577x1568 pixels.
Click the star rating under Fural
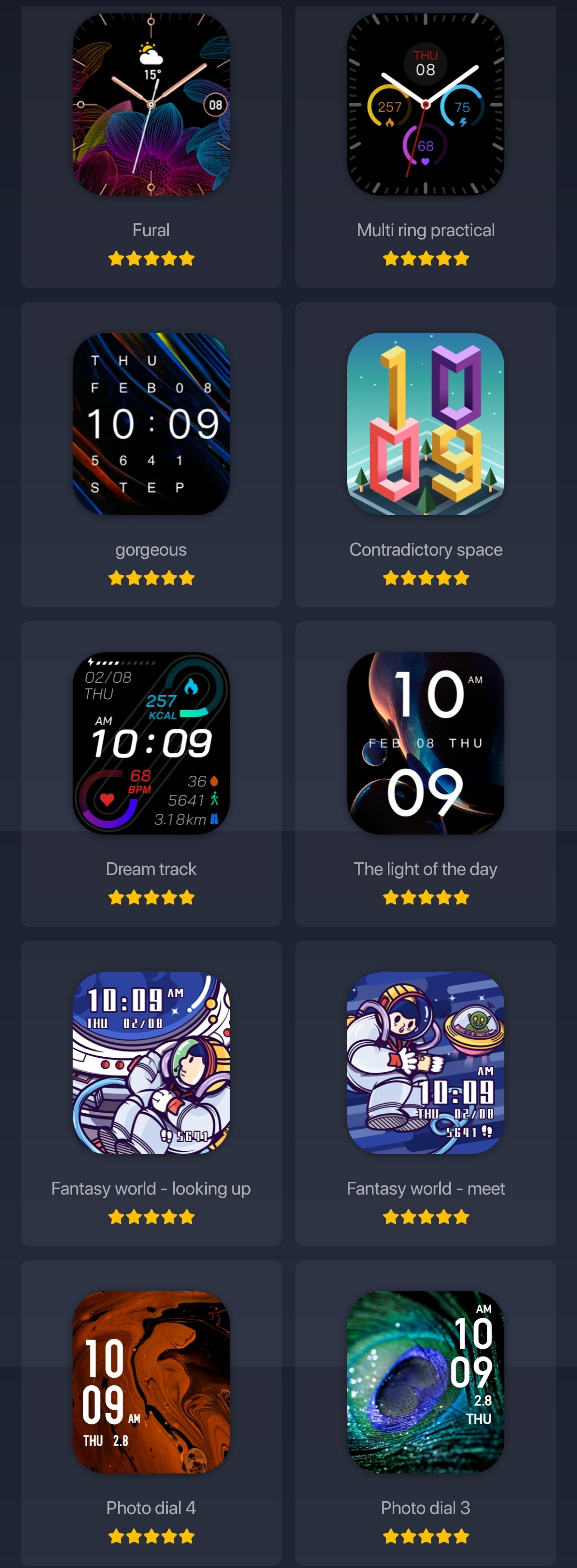tap(151, 258)
